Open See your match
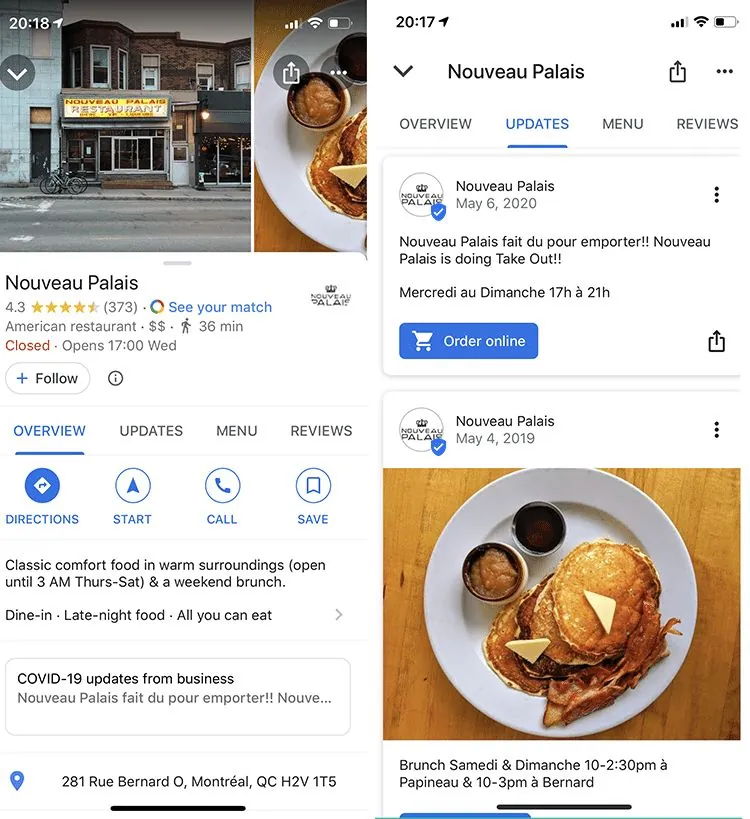The width and height of the screenshot is (750, 819). 222,307
